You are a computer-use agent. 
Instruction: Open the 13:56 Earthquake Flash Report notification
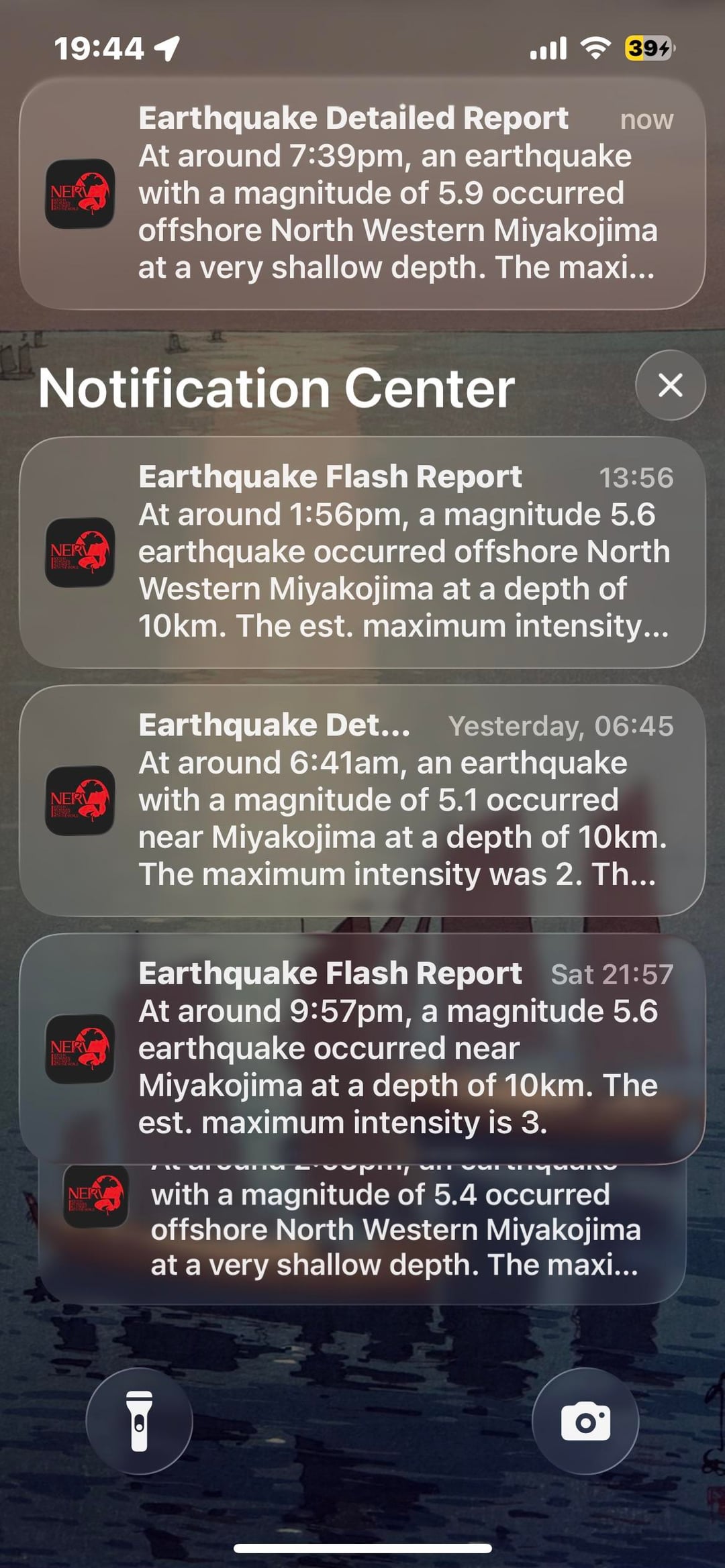[x=362, y=552]
